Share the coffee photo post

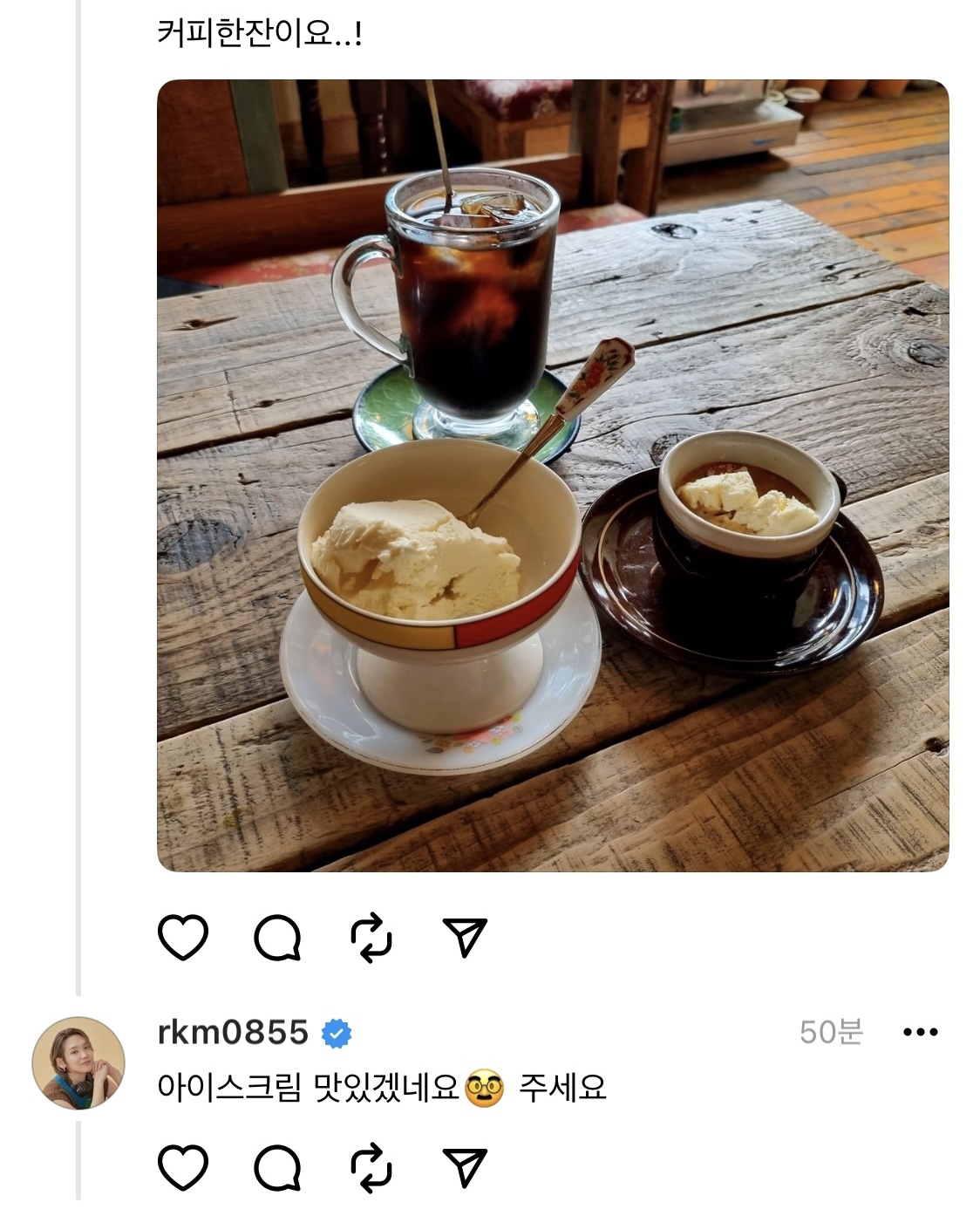465,938
